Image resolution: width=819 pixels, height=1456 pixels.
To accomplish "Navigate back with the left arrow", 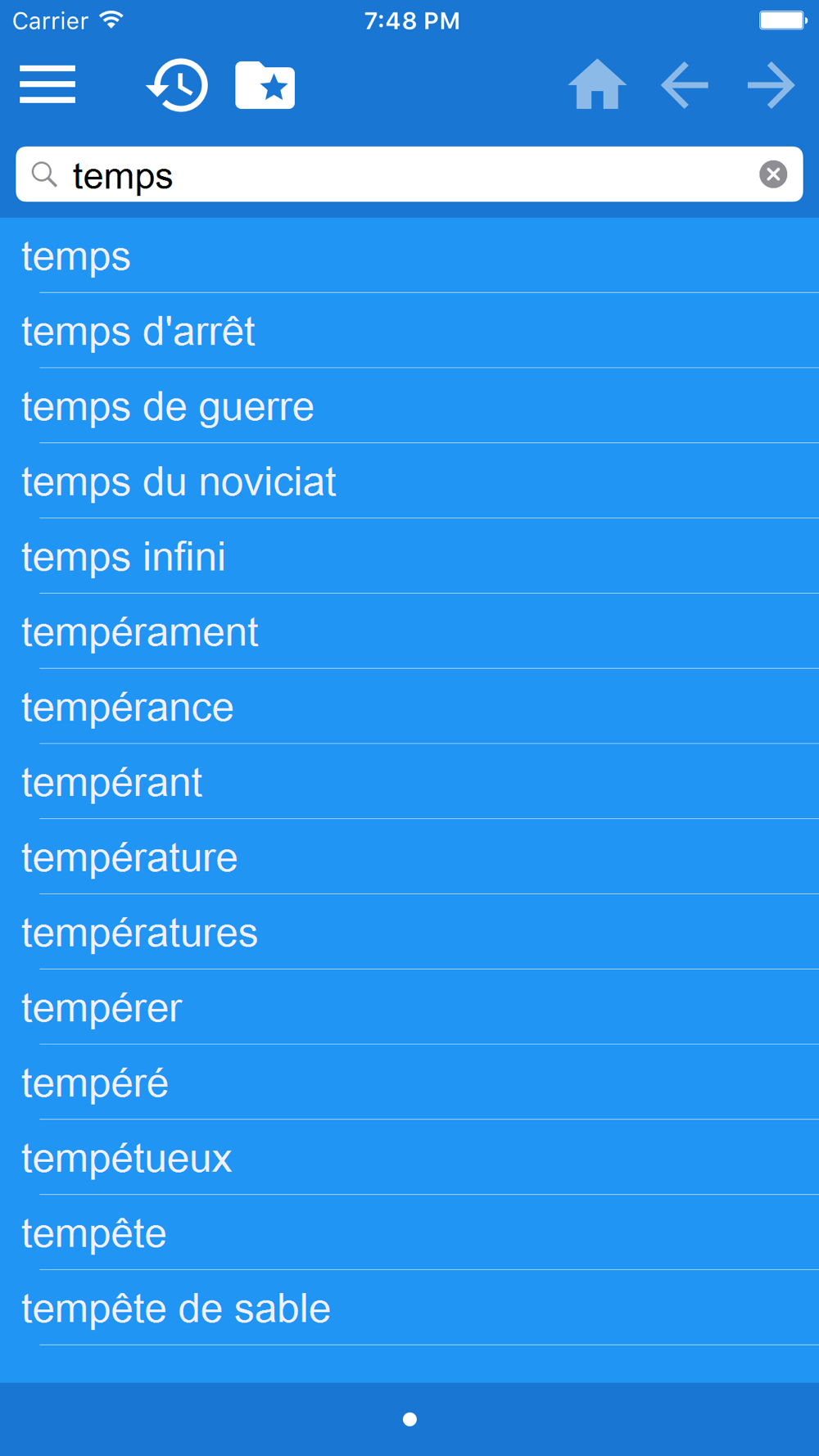I will point(685,84).
